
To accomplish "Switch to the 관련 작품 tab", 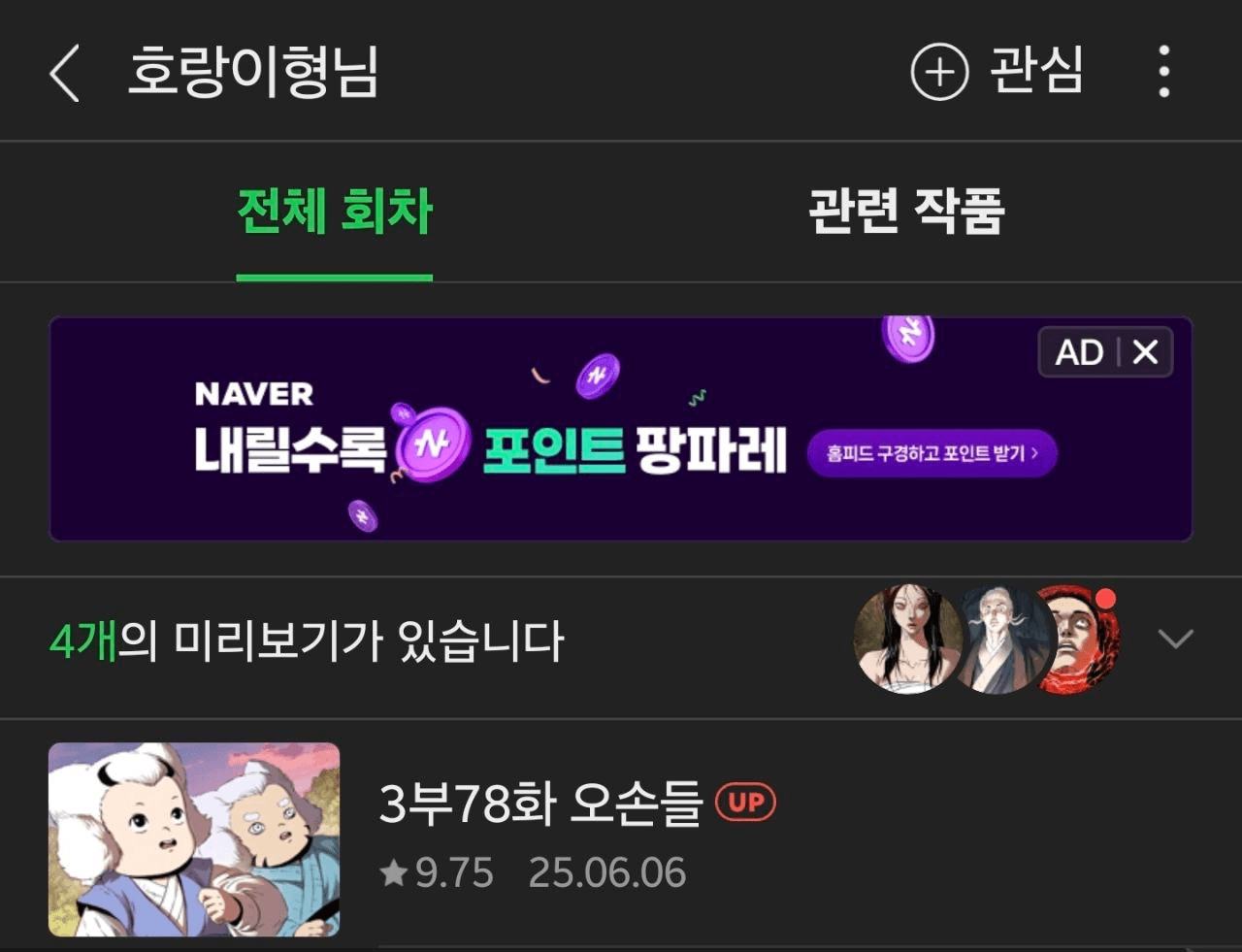I will point(906,212).
